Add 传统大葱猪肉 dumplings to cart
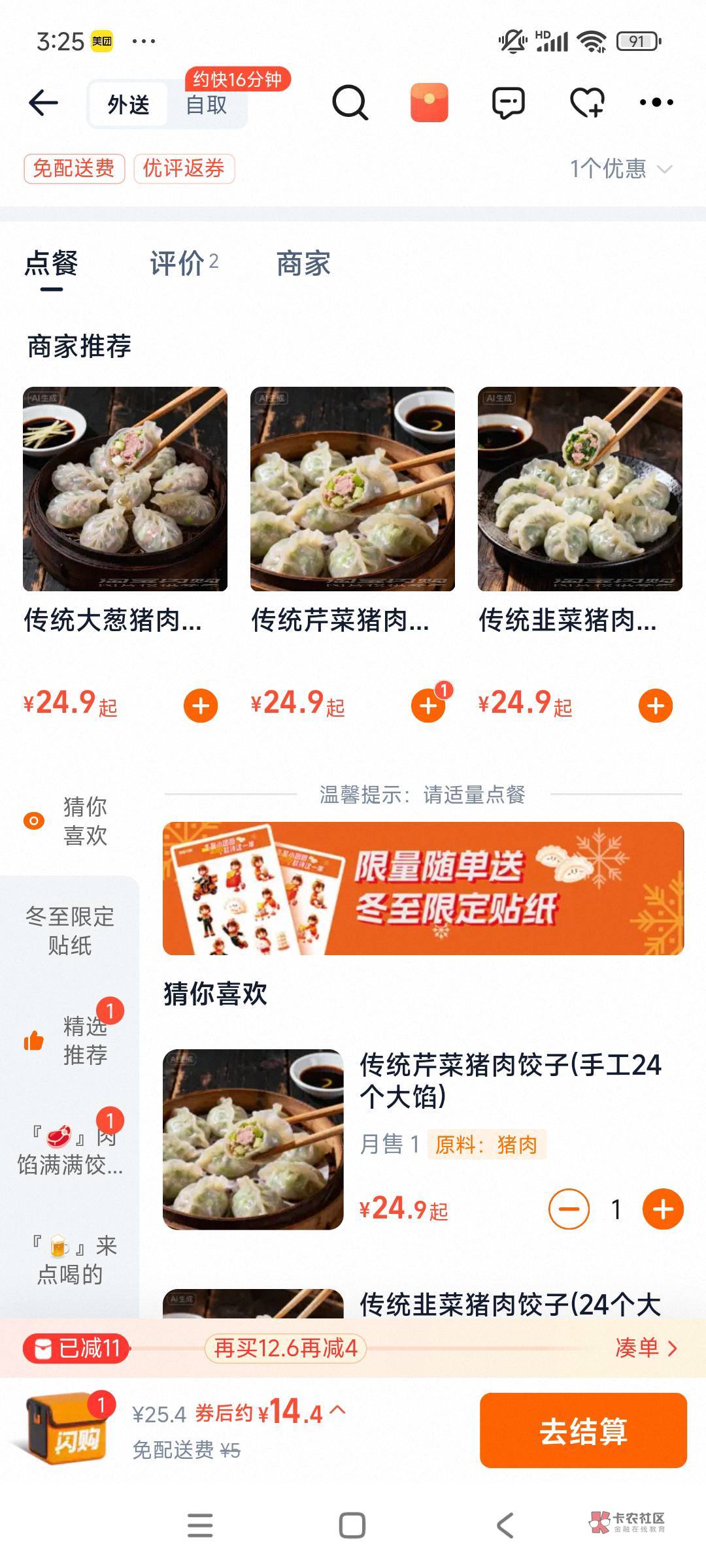706x1568 pixels. pyautogui.click(x=201, y=706)
